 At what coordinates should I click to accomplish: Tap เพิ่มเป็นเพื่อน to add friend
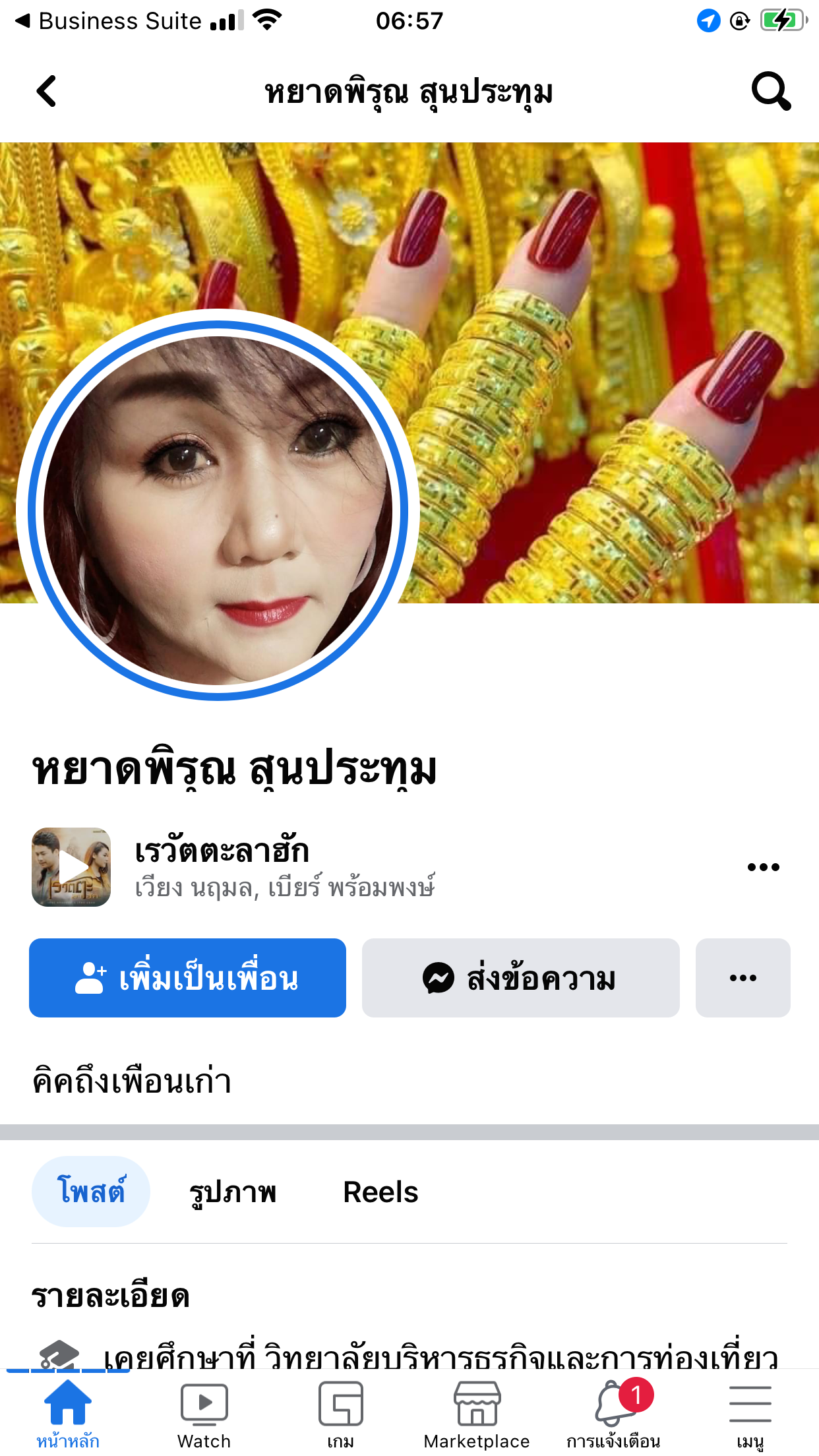coord(187,978)
